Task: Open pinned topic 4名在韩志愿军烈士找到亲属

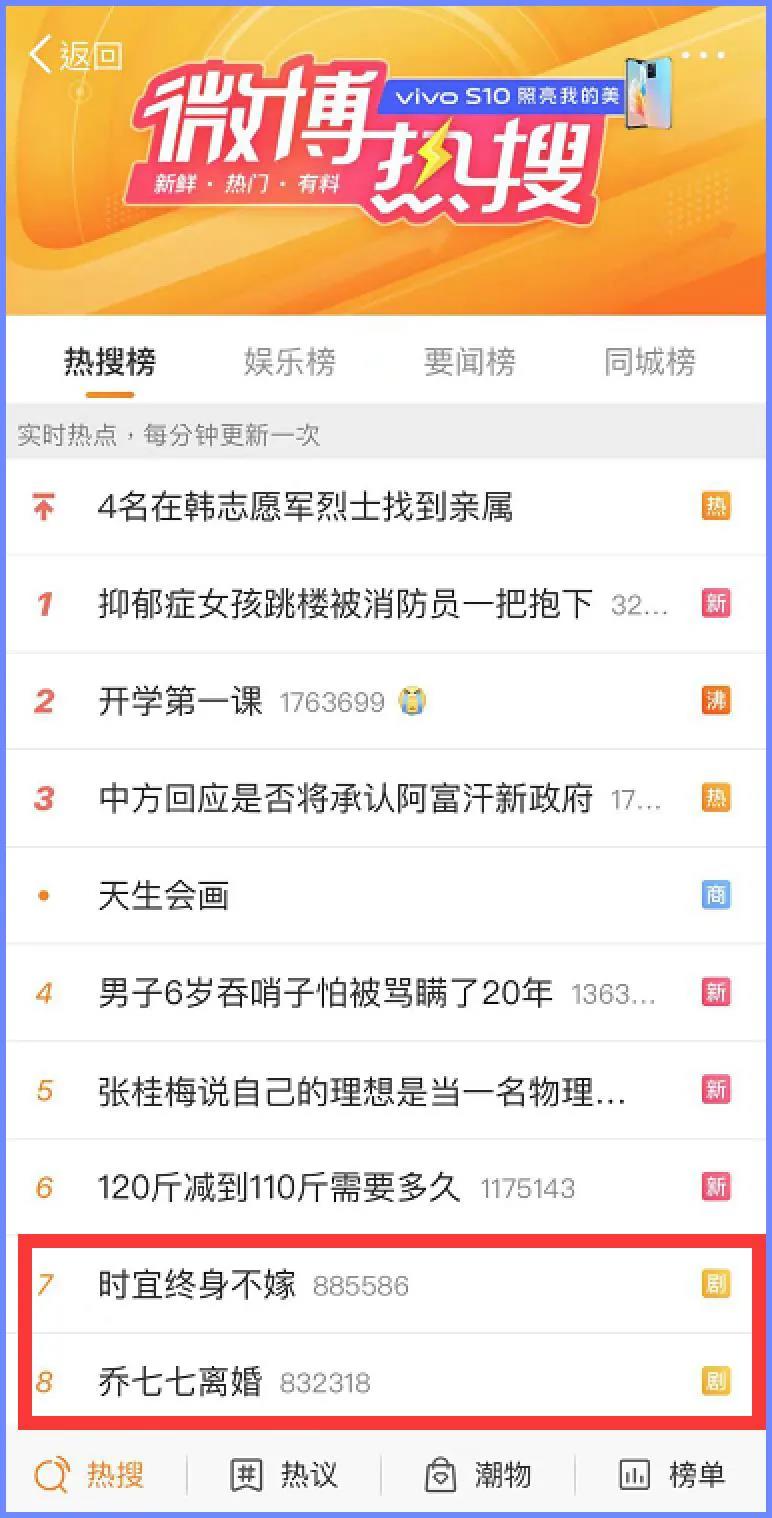Action: click(305, 507)
